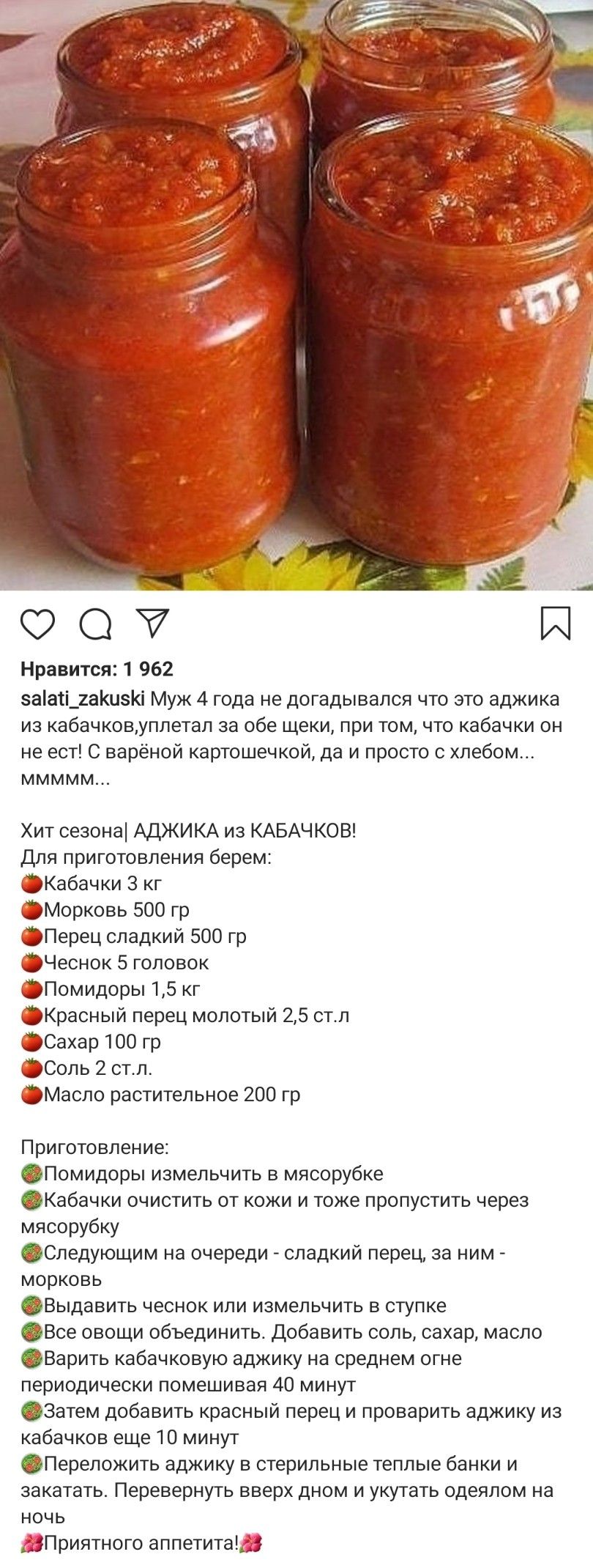The width and height of the screenshot is (593, 1568).
Task: Like the zucchini adjika post
Action: pyautogui.click(x=37, y=624)
